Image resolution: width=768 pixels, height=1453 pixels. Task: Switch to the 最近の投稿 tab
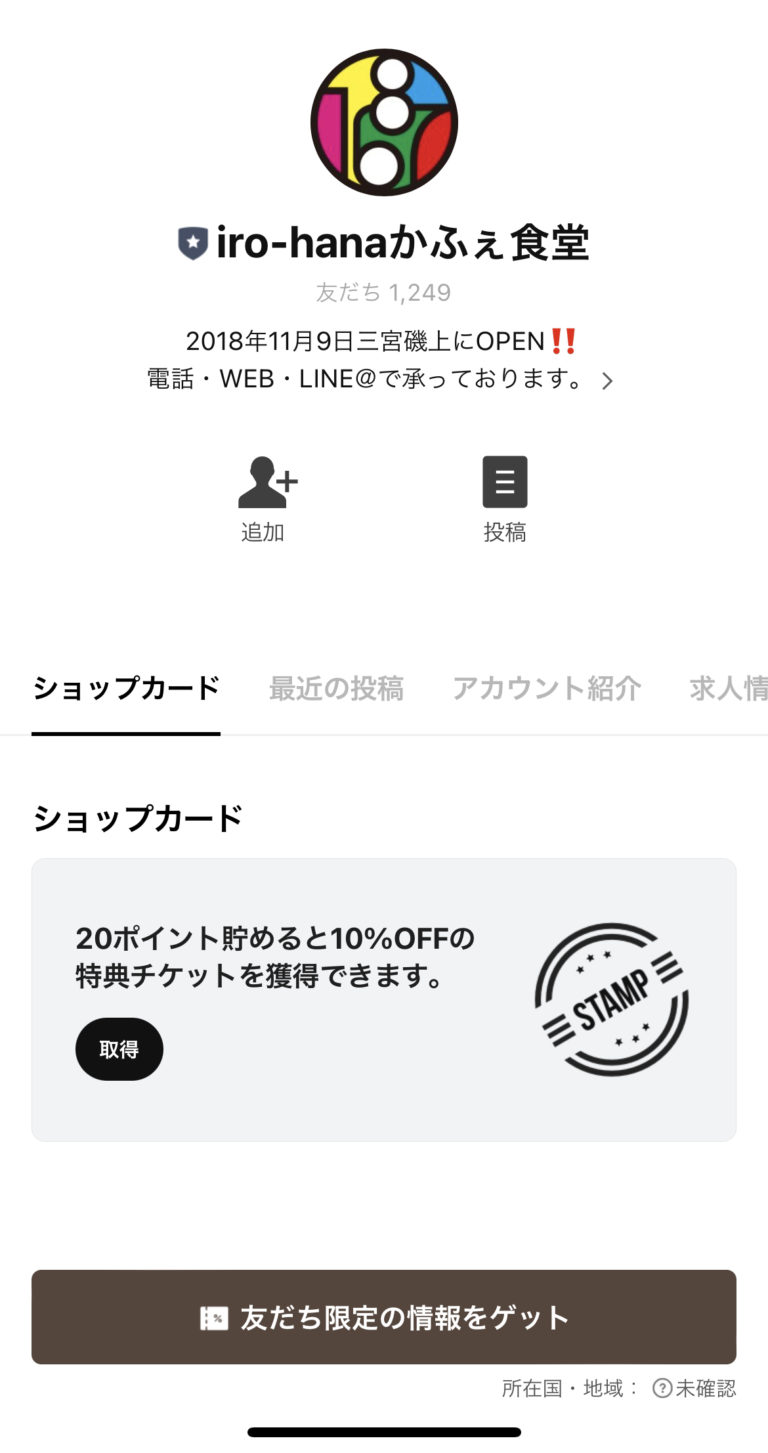point(336,688)
